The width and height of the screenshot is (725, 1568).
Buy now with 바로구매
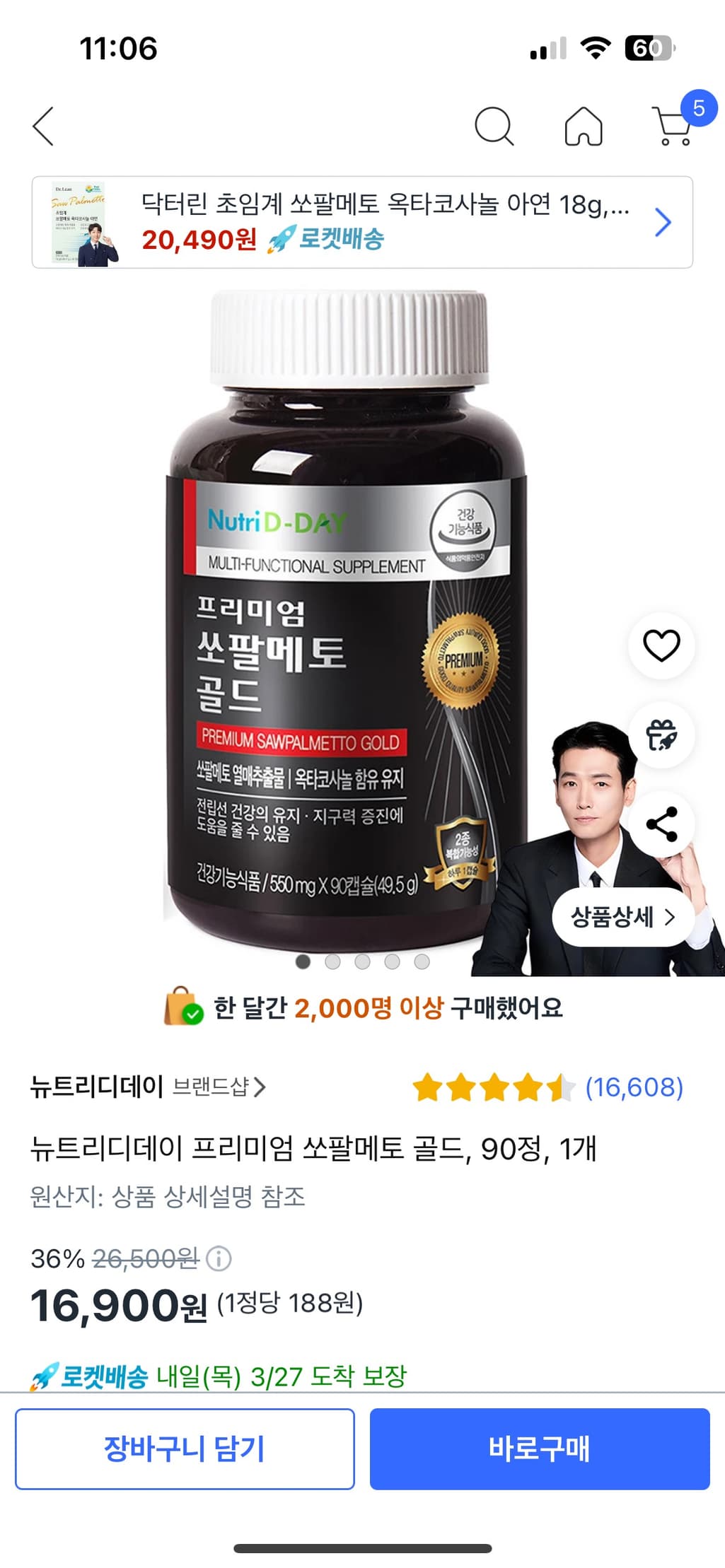539,1449
